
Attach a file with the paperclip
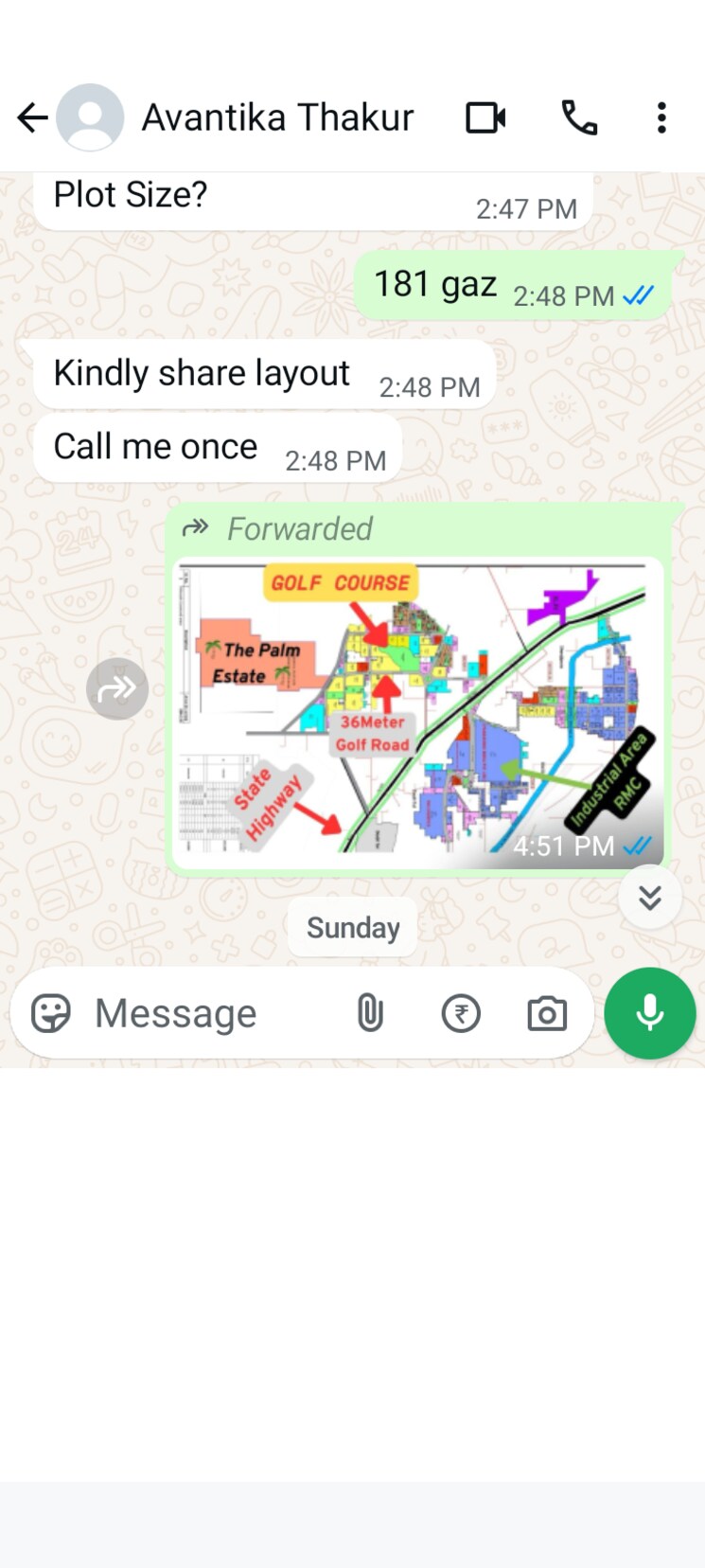pyautogui.click(x=370, y=1013)
